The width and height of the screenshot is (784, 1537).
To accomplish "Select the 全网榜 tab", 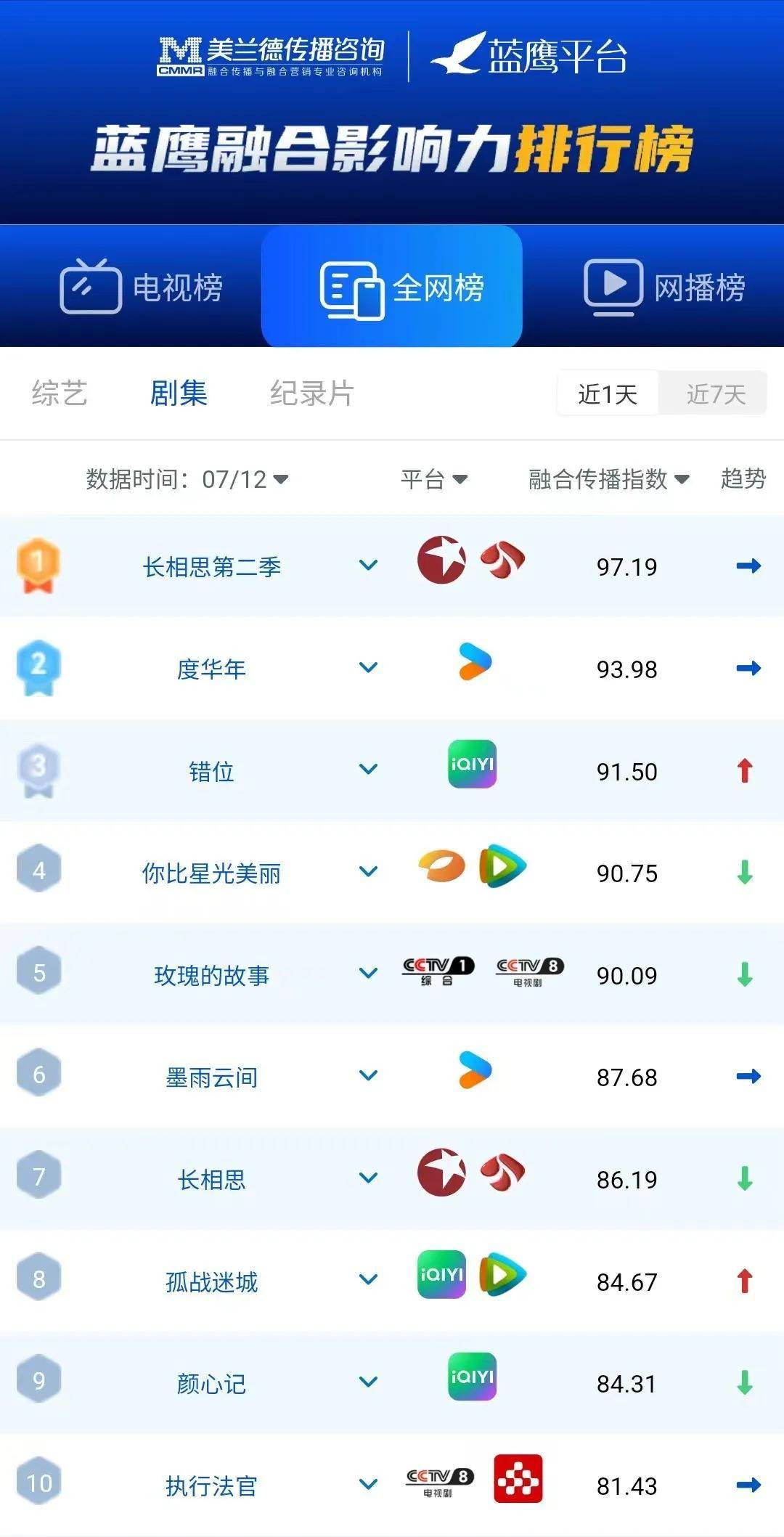I will (392, 287).
